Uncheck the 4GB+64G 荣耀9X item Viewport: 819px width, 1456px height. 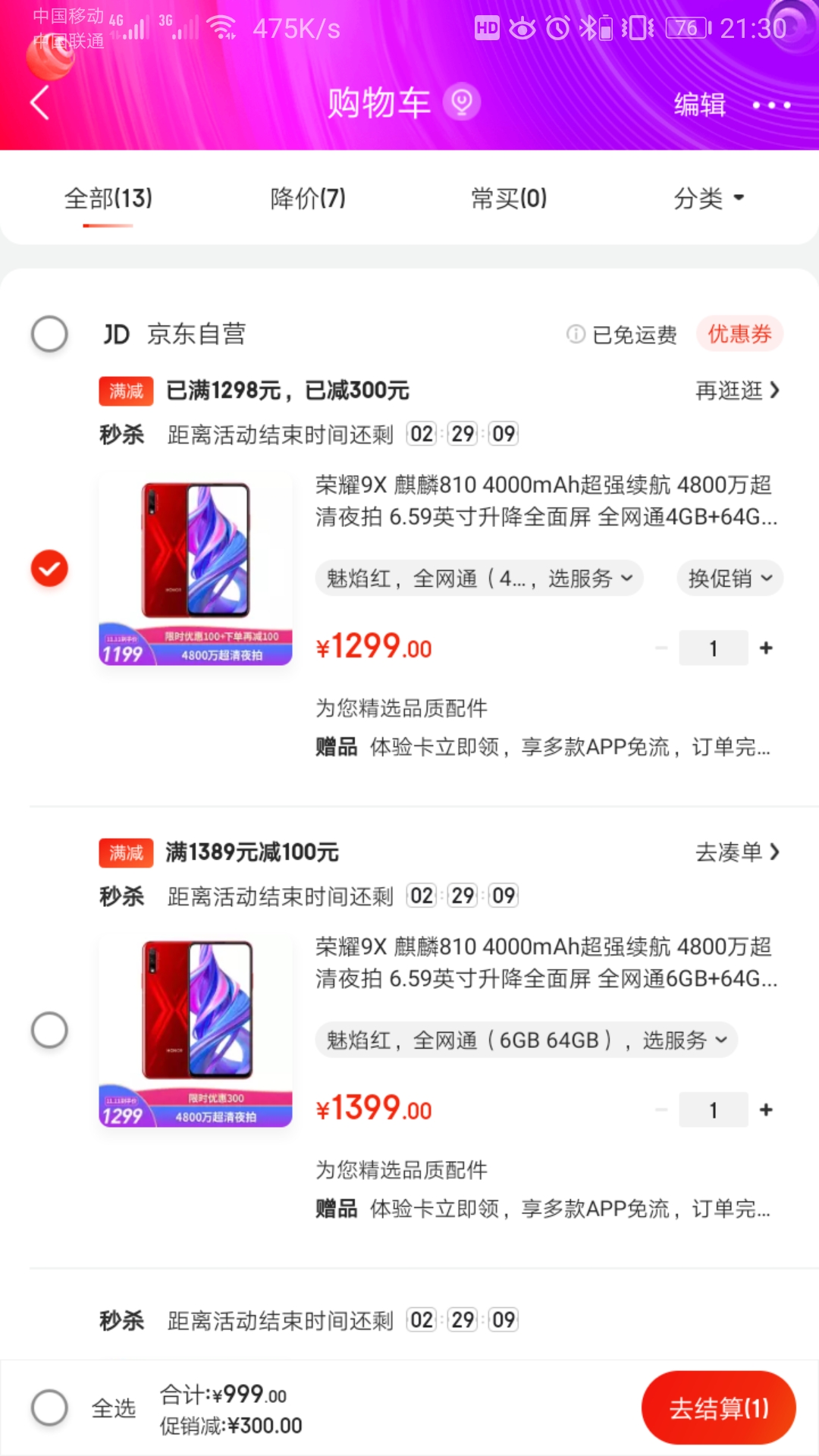[x=49, y=569]
